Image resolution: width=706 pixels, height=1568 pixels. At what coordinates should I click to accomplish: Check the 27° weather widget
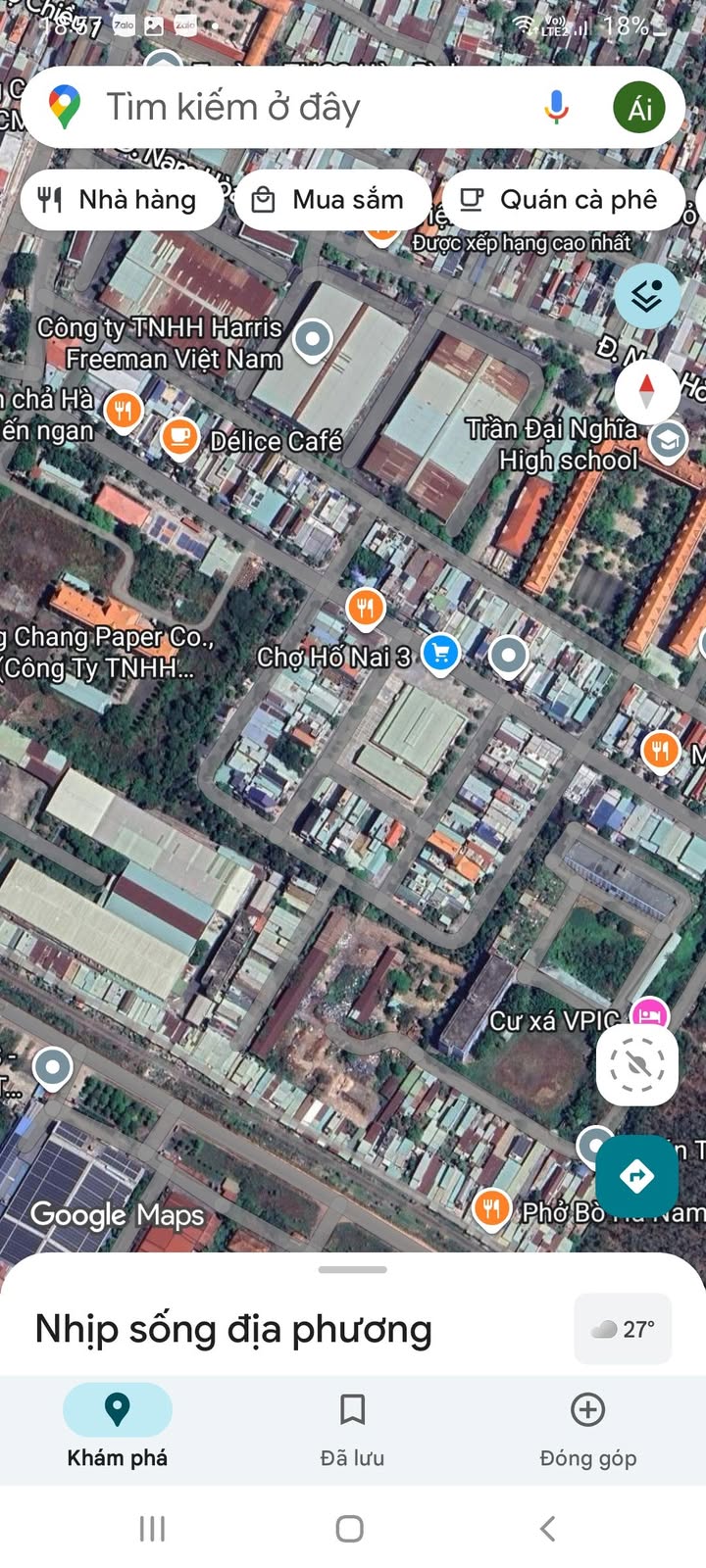[x=623, y=1329]
